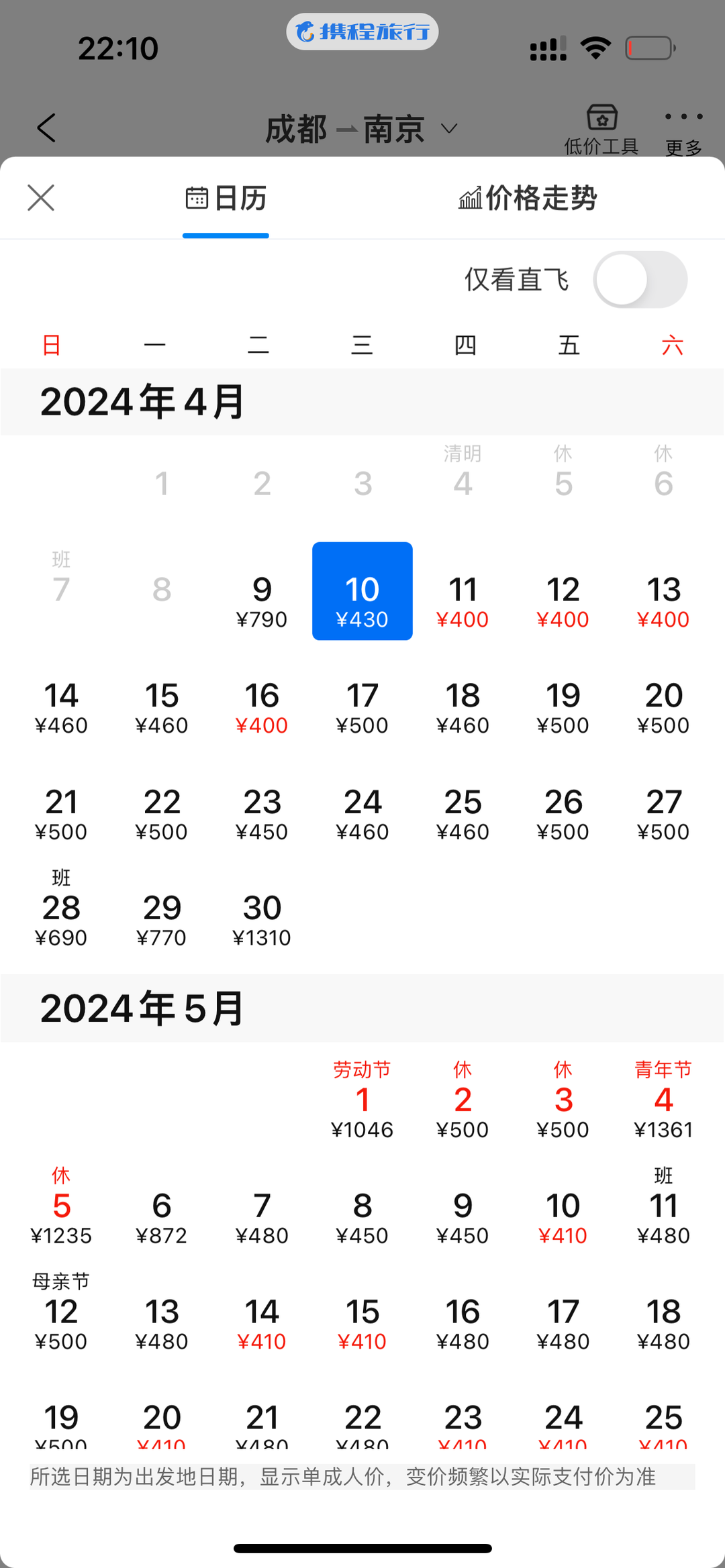Select the 日历 tab

point(226,198)
